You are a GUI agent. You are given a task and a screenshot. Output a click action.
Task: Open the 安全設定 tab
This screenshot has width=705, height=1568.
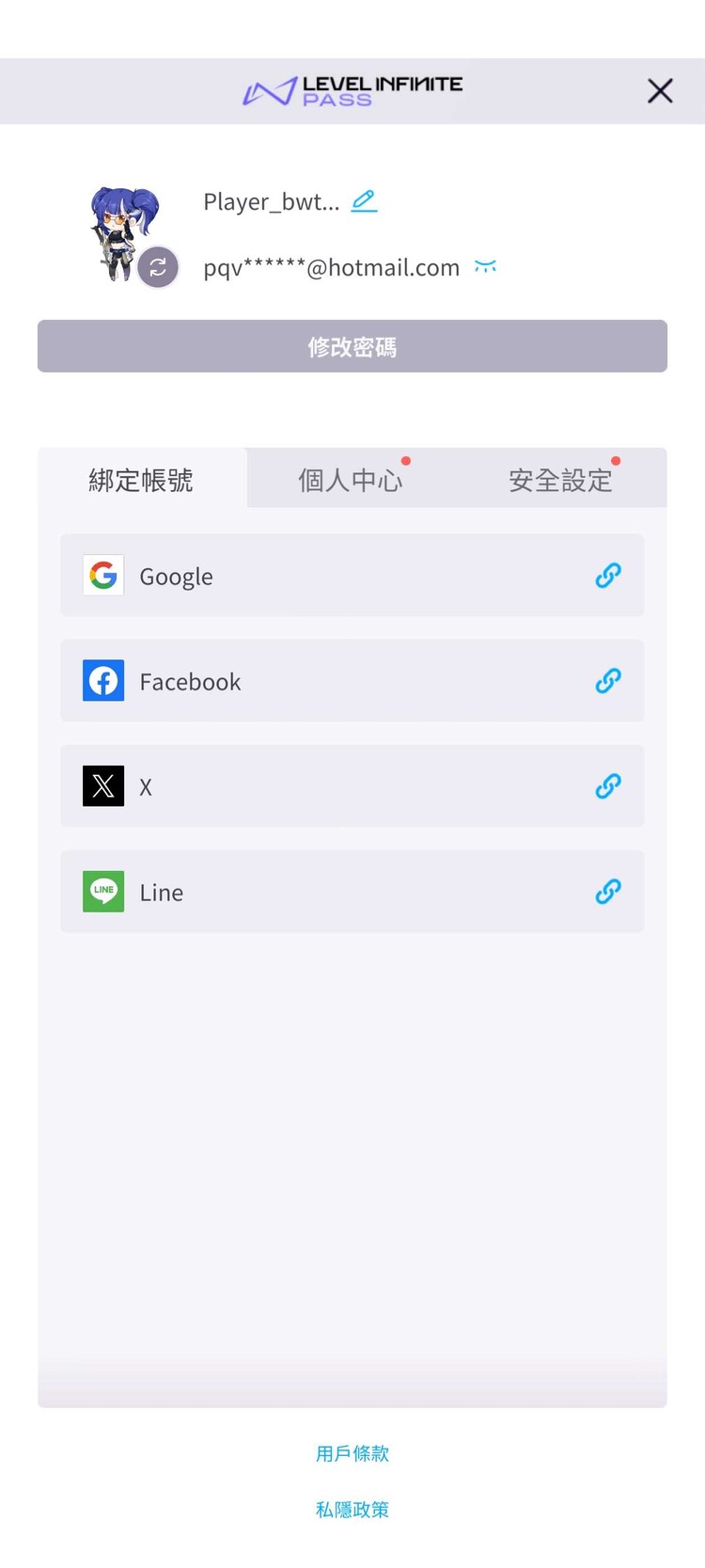point(560,479)
